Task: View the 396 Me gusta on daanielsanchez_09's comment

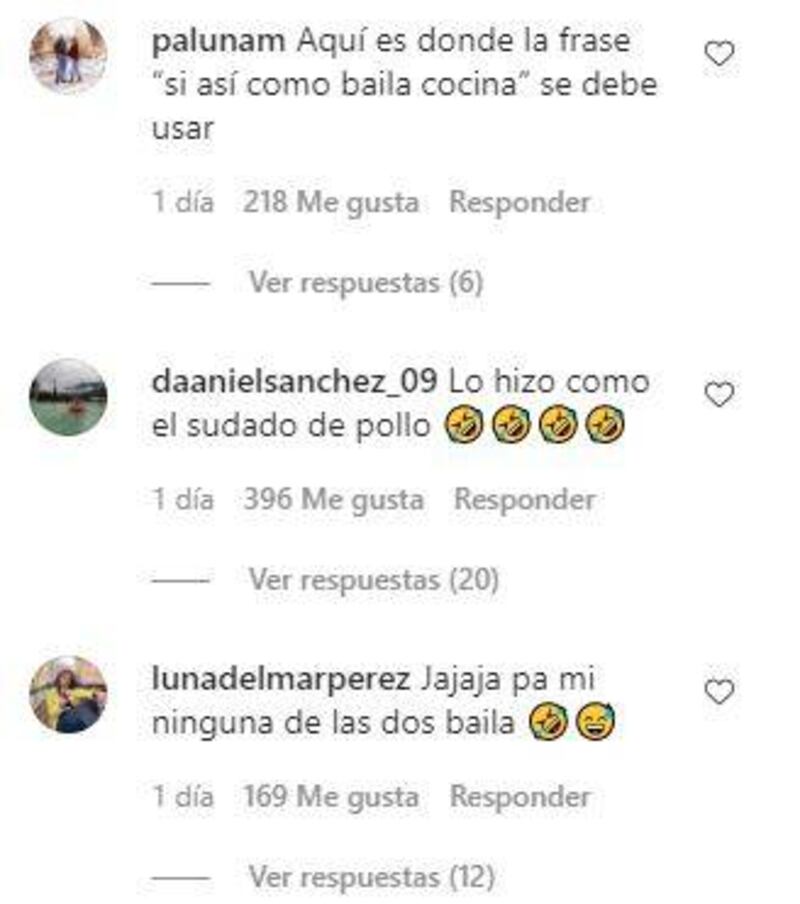Action: 333,500
